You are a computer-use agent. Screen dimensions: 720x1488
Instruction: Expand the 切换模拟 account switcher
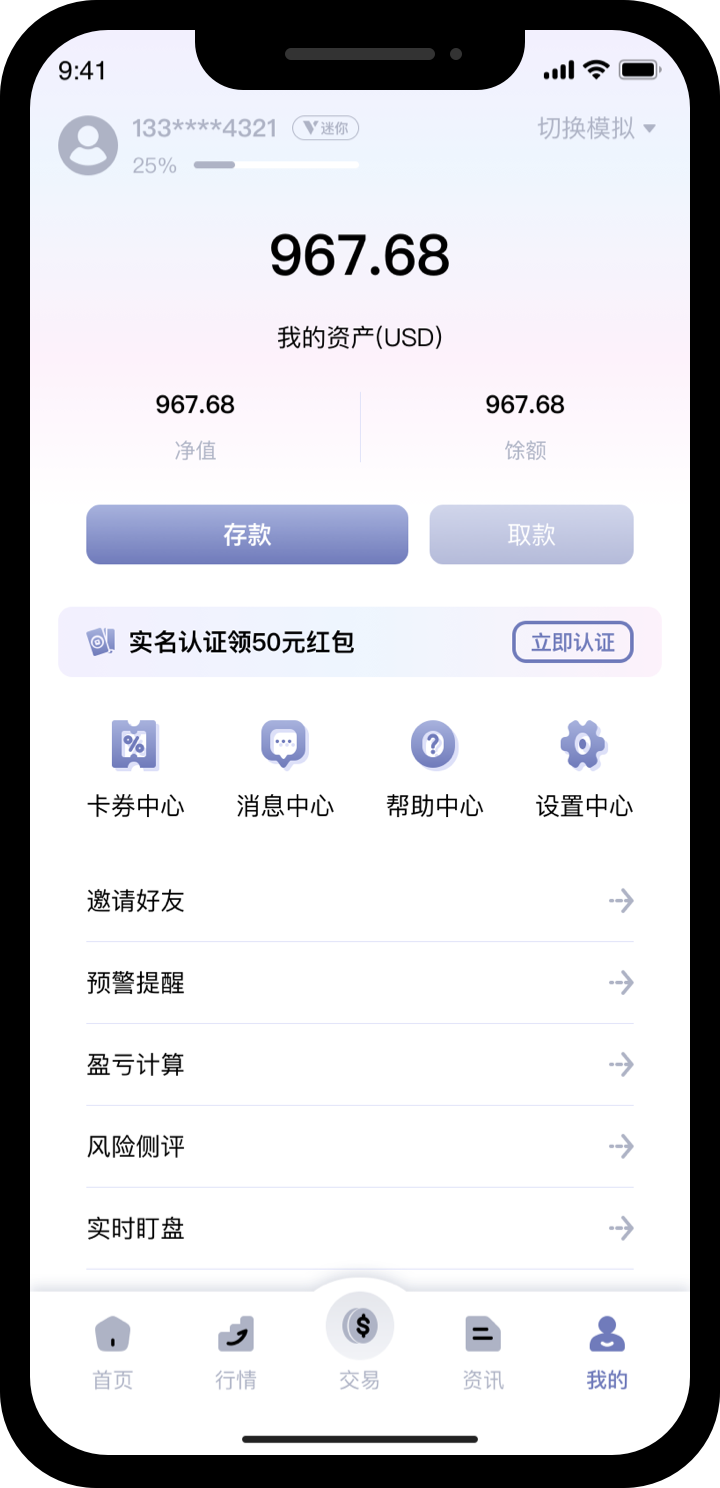pyautogui.click(x=596, y=128)
